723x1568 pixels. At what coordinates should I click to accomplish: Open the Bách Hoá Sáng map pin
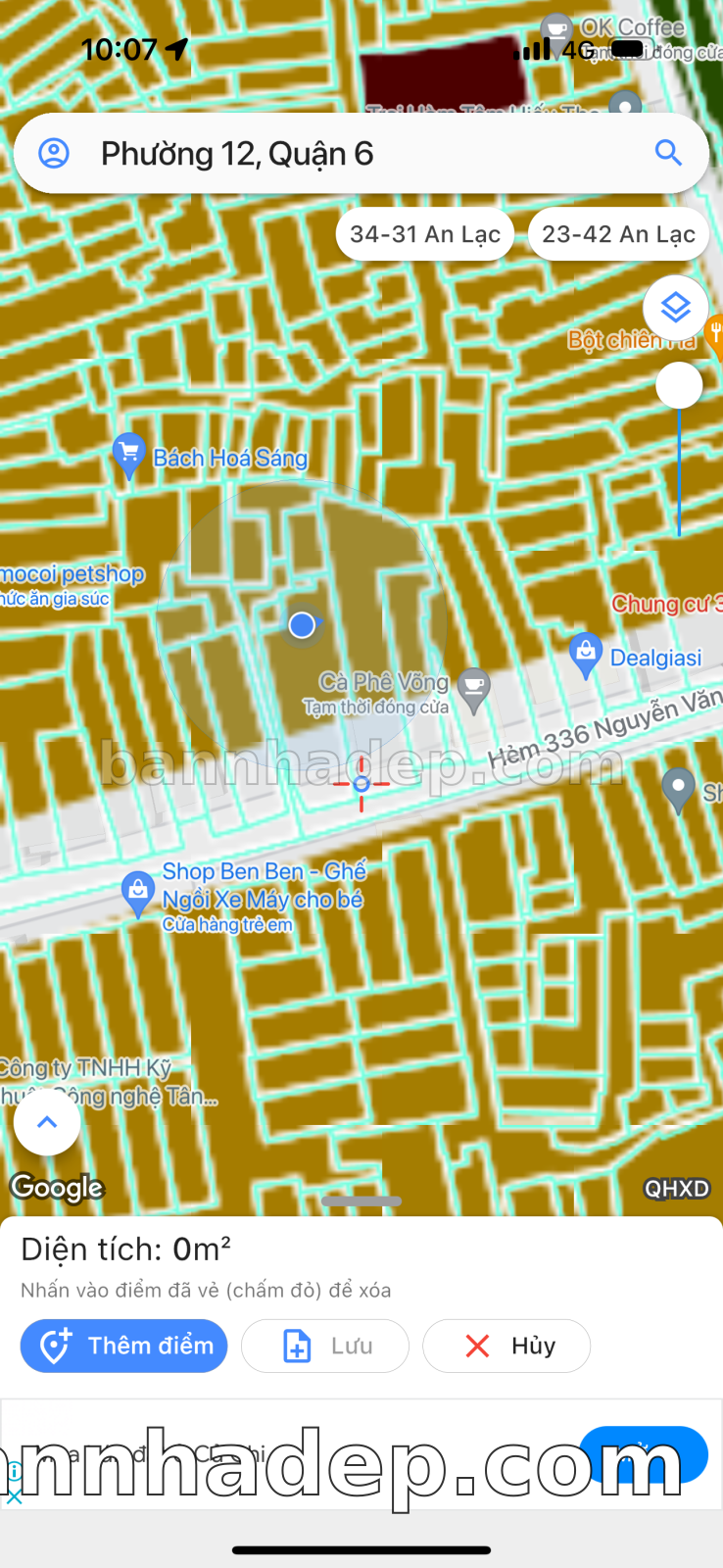(128, 456)
